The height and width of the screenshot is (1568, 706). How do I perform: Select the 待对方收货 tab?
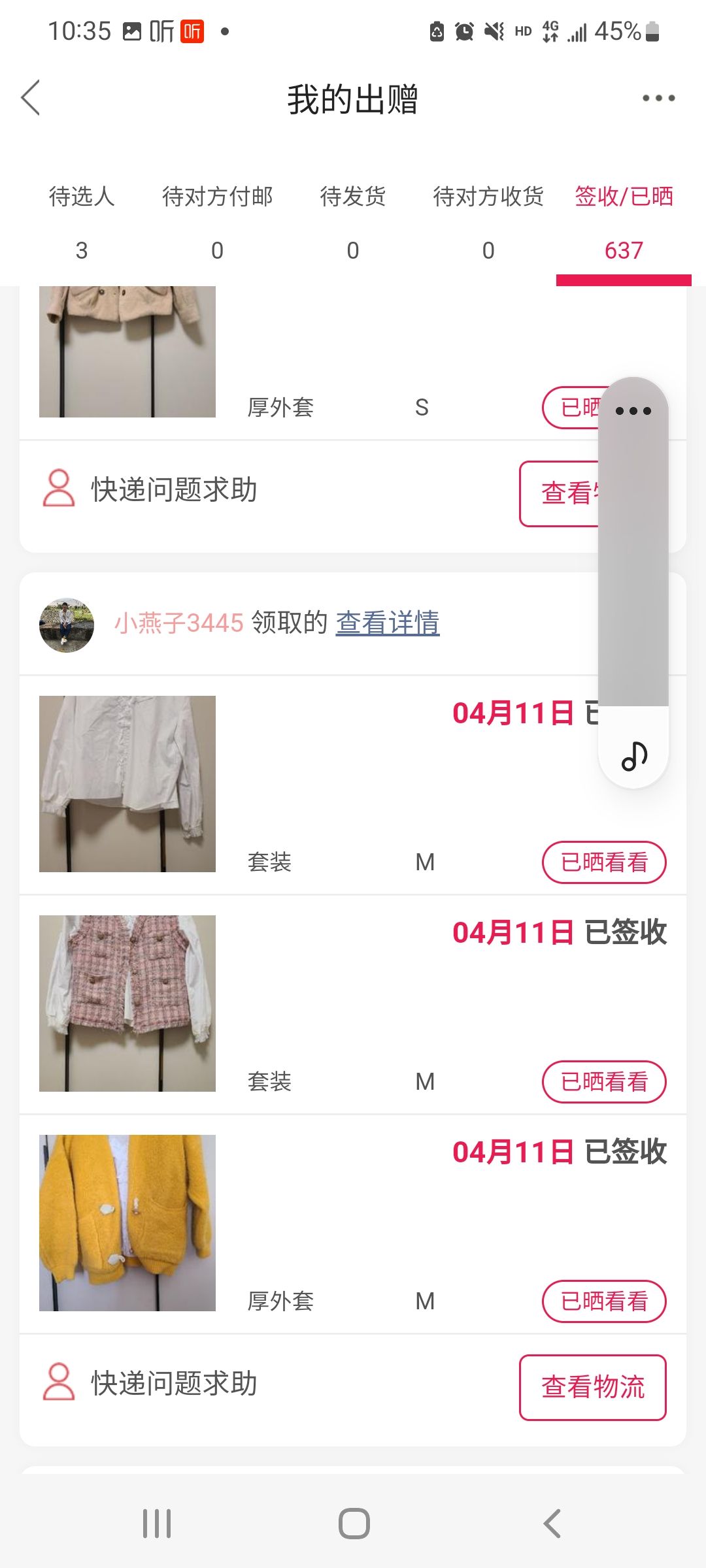[x=488, y=222]
